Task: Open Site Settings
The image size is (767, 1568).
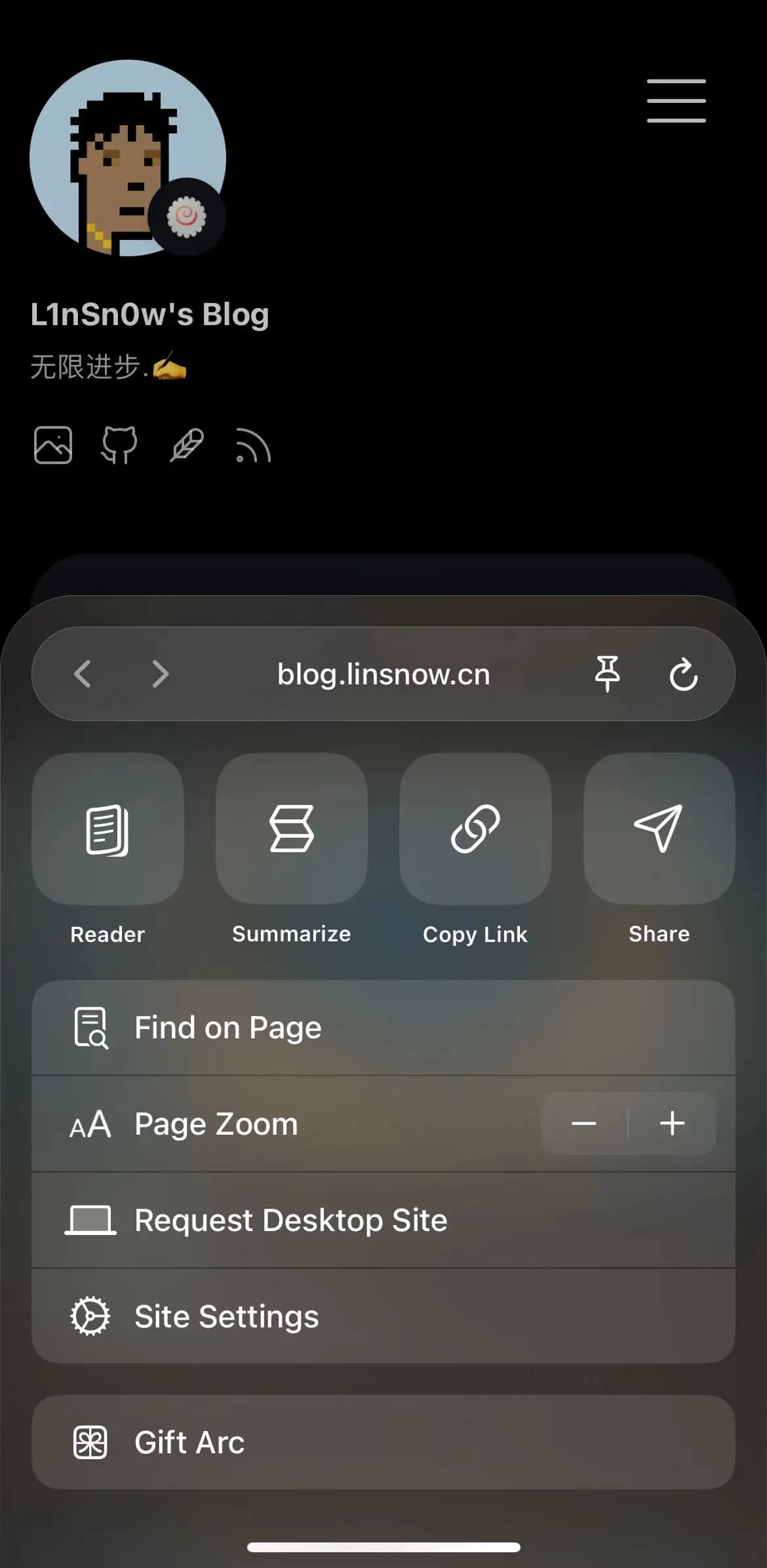Action: 383,1316
